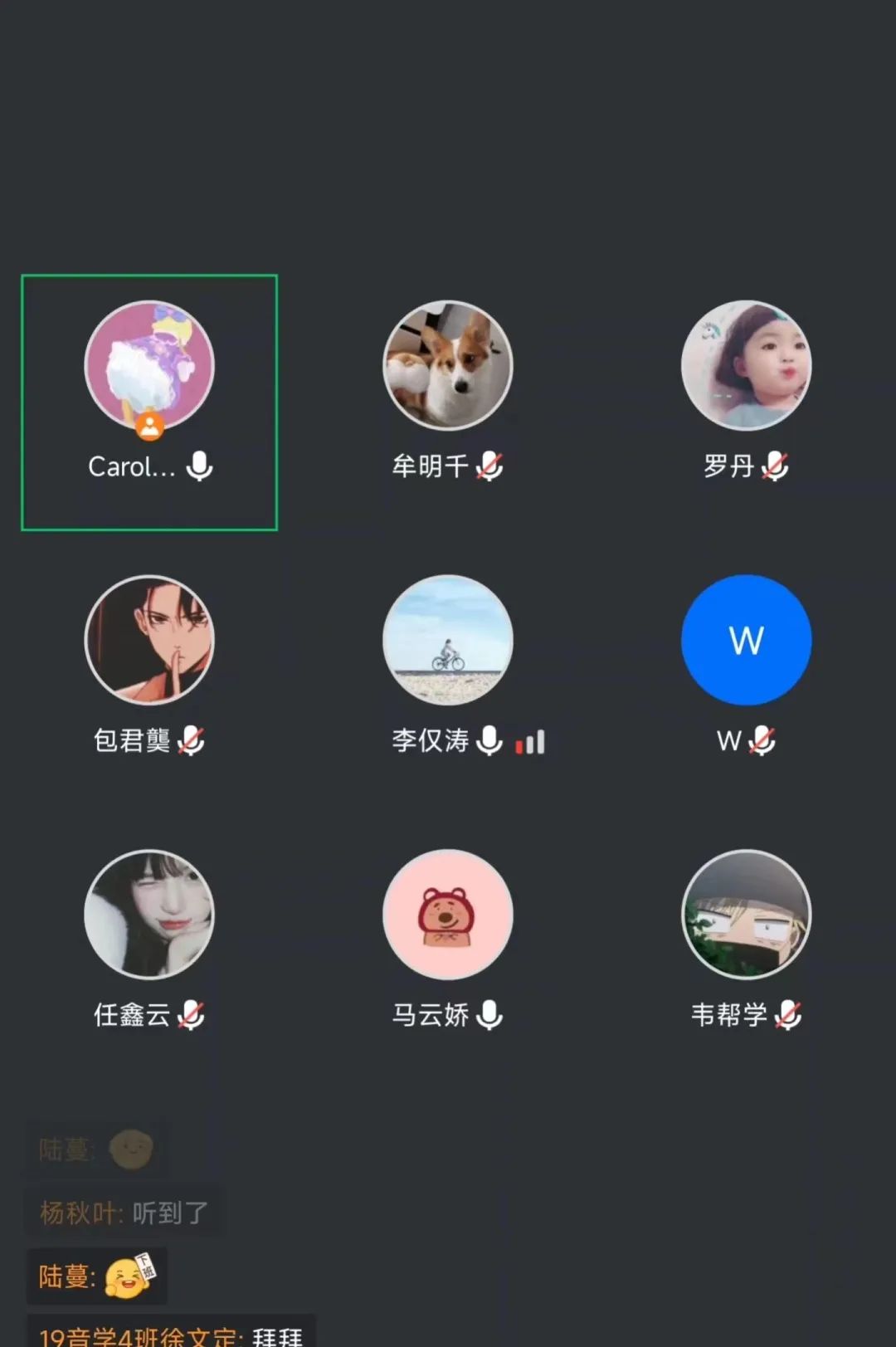The image size is (896, 1347).
Task: Open 杨秋叶's chat message 听到了
Action: tap(124, 1213)
